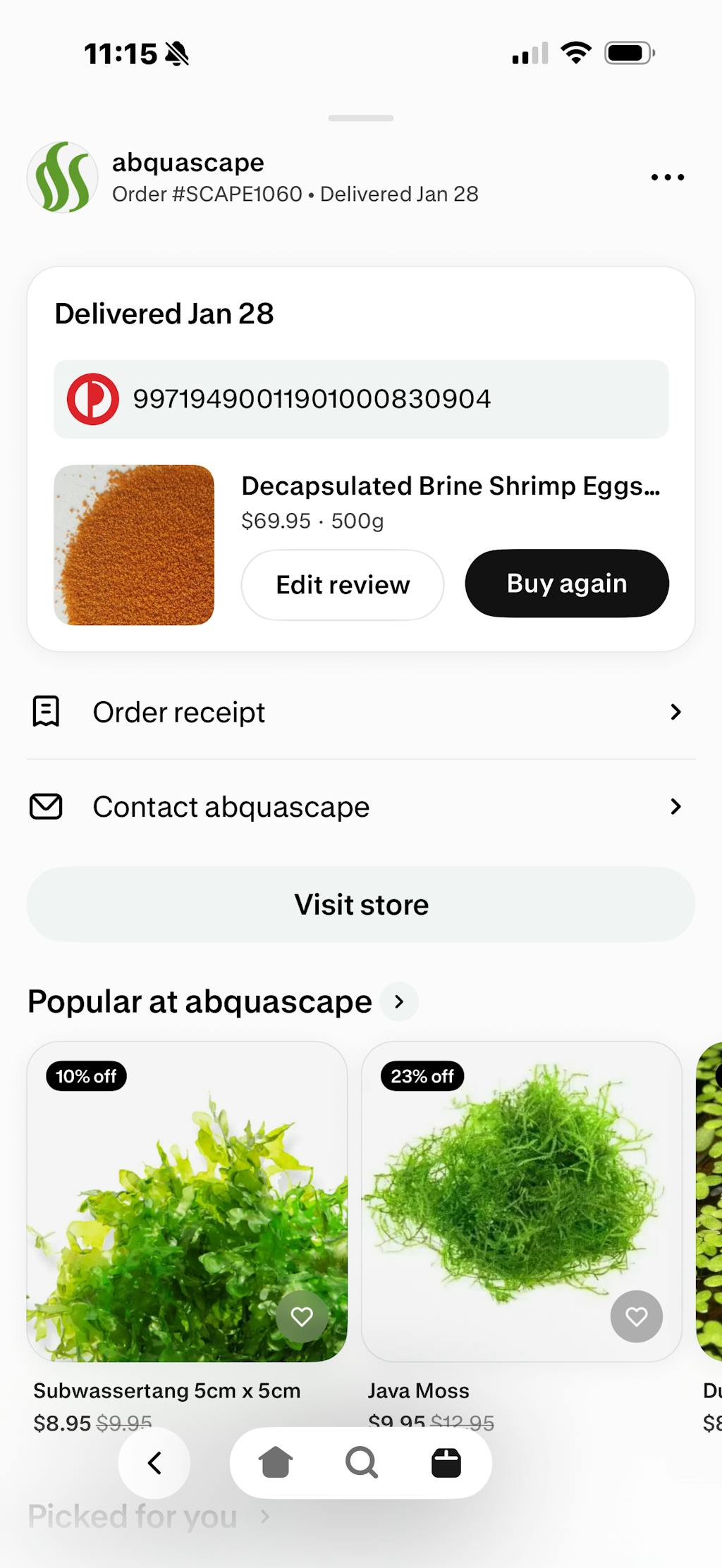This screenshot has height=1568, width=722.
Task: Switch to the Search tab
Action: tap(361, 1463)
